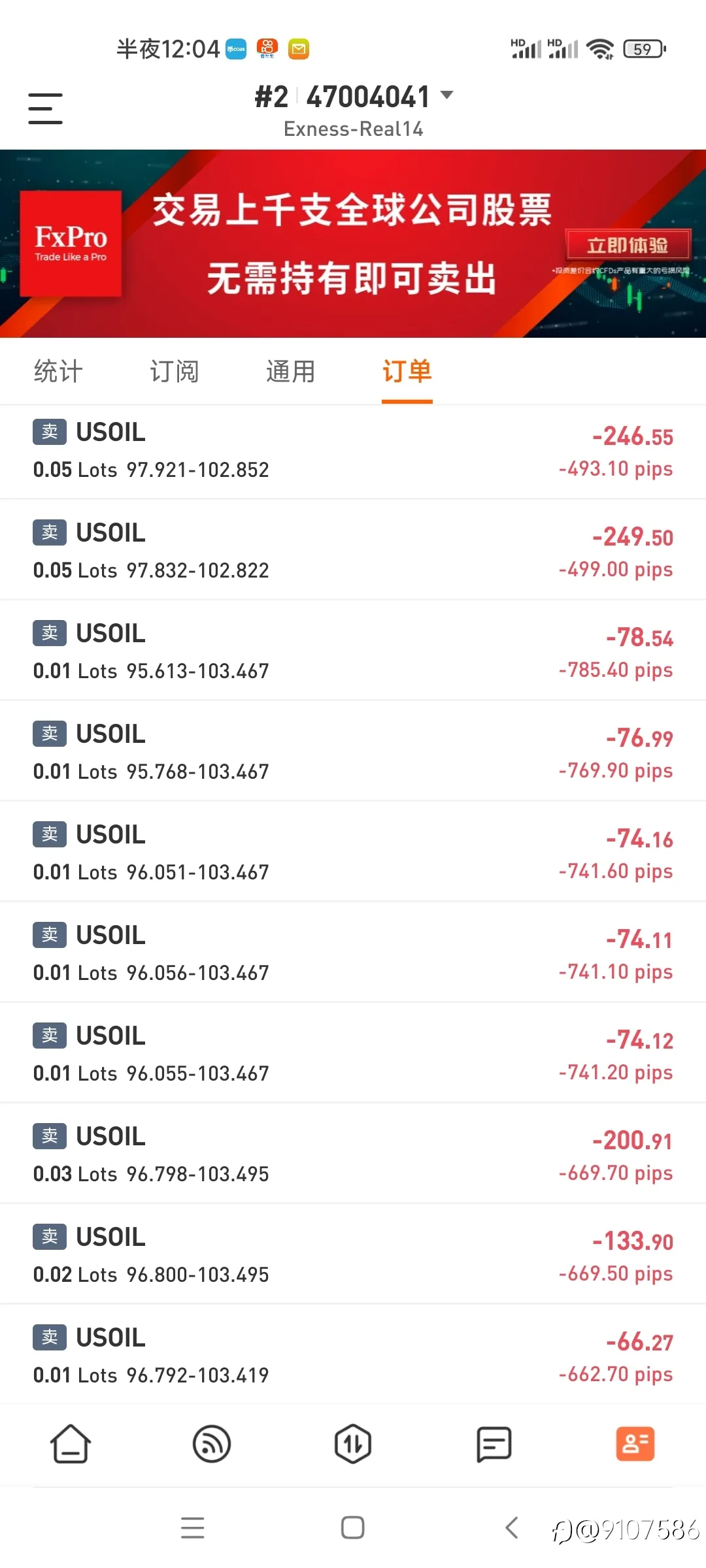Open the highlighted account profile tab
Image resolution: width=706 pixels, height=1568 pixels.
tap(635, 1443)
